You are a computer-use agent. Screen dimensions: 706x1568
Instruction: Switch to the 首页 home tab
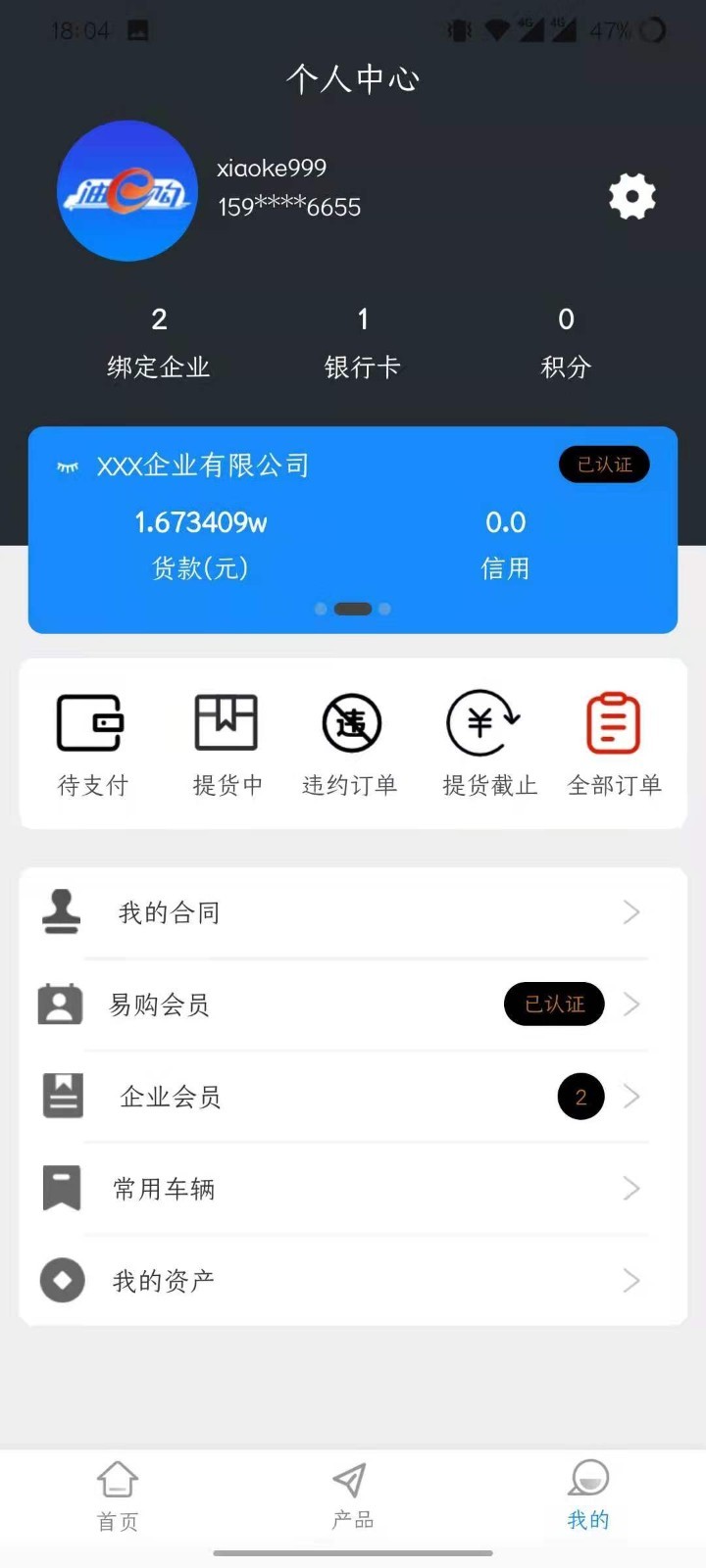point(118,1495)
